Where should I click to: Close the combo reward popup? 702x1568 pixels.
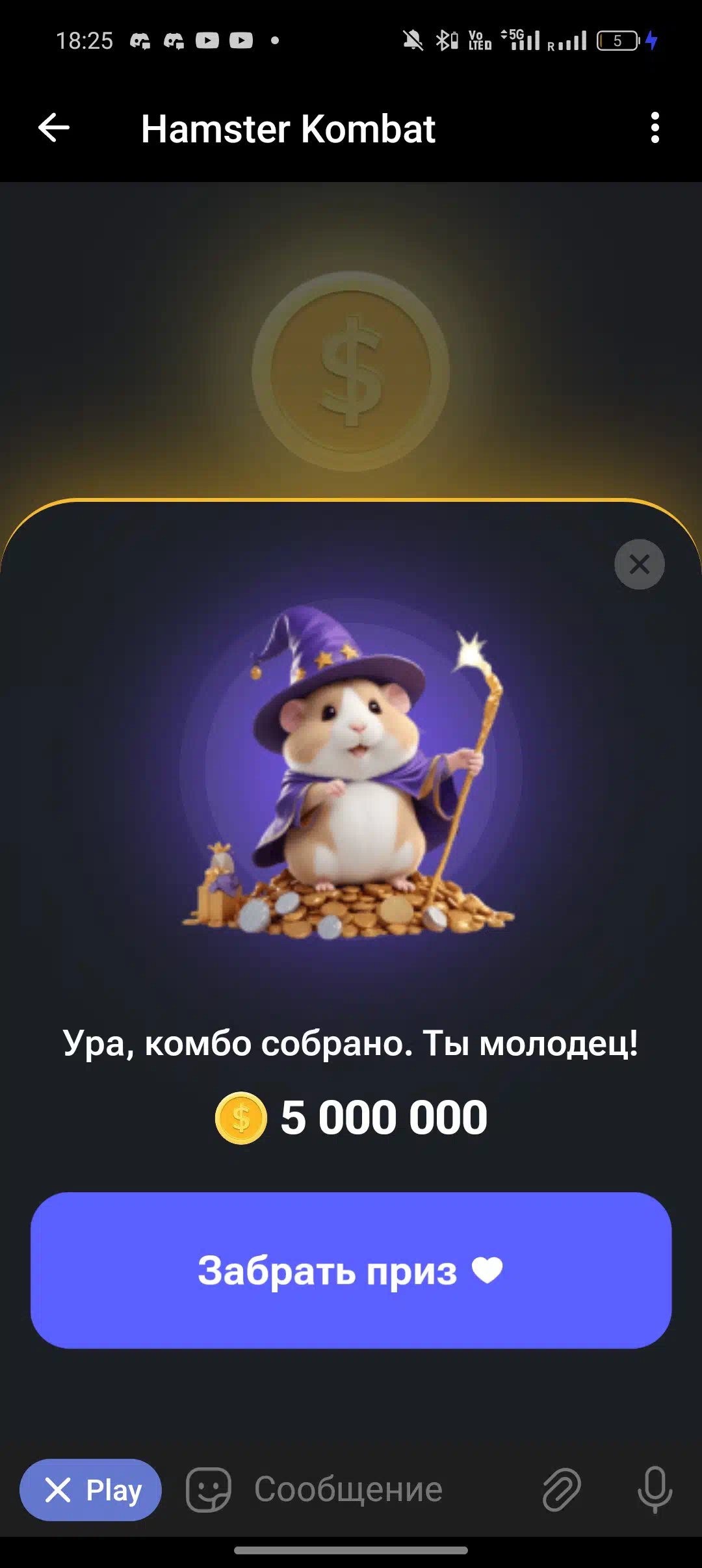click(x=639, y=564)
